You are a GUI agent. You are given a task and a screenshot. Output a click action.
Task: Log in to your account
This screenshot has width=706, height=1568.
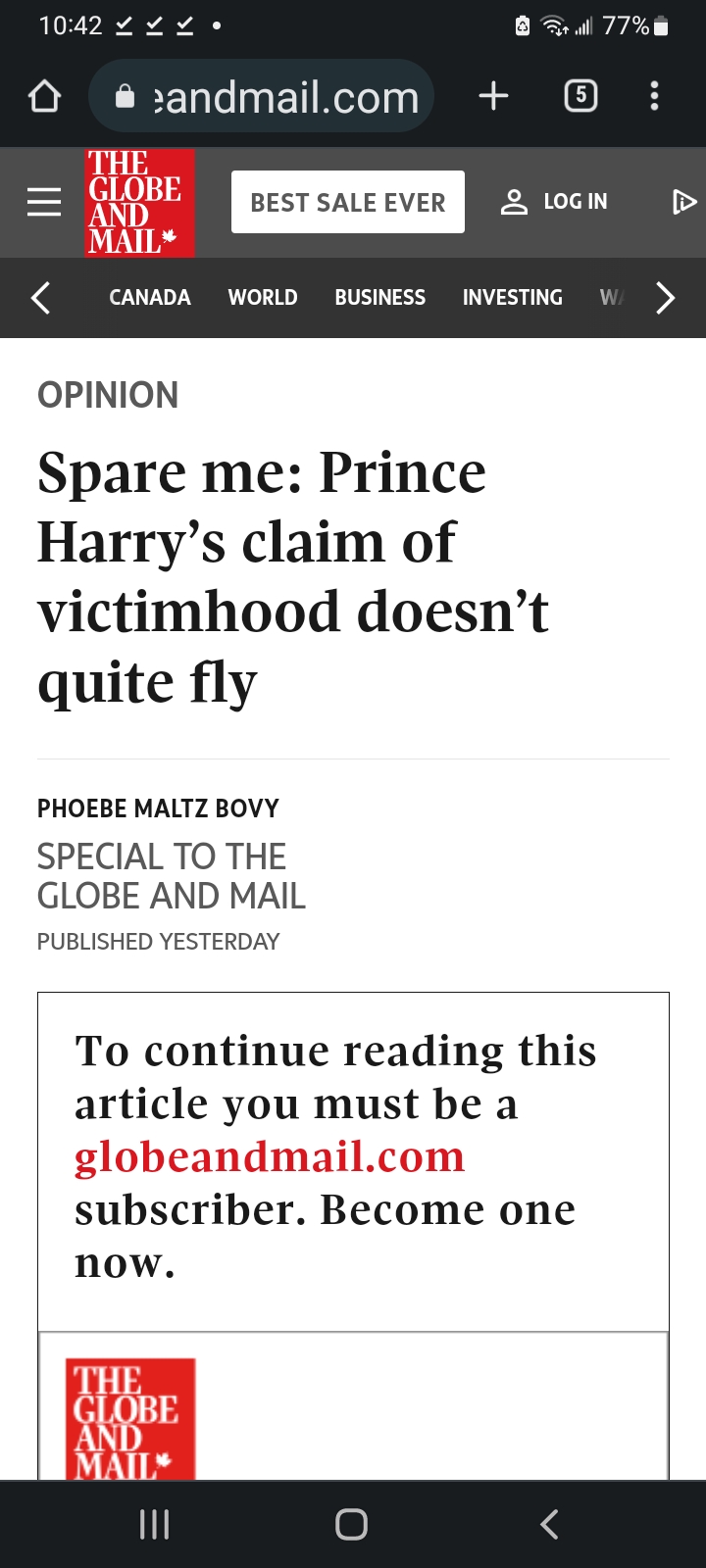554,202
